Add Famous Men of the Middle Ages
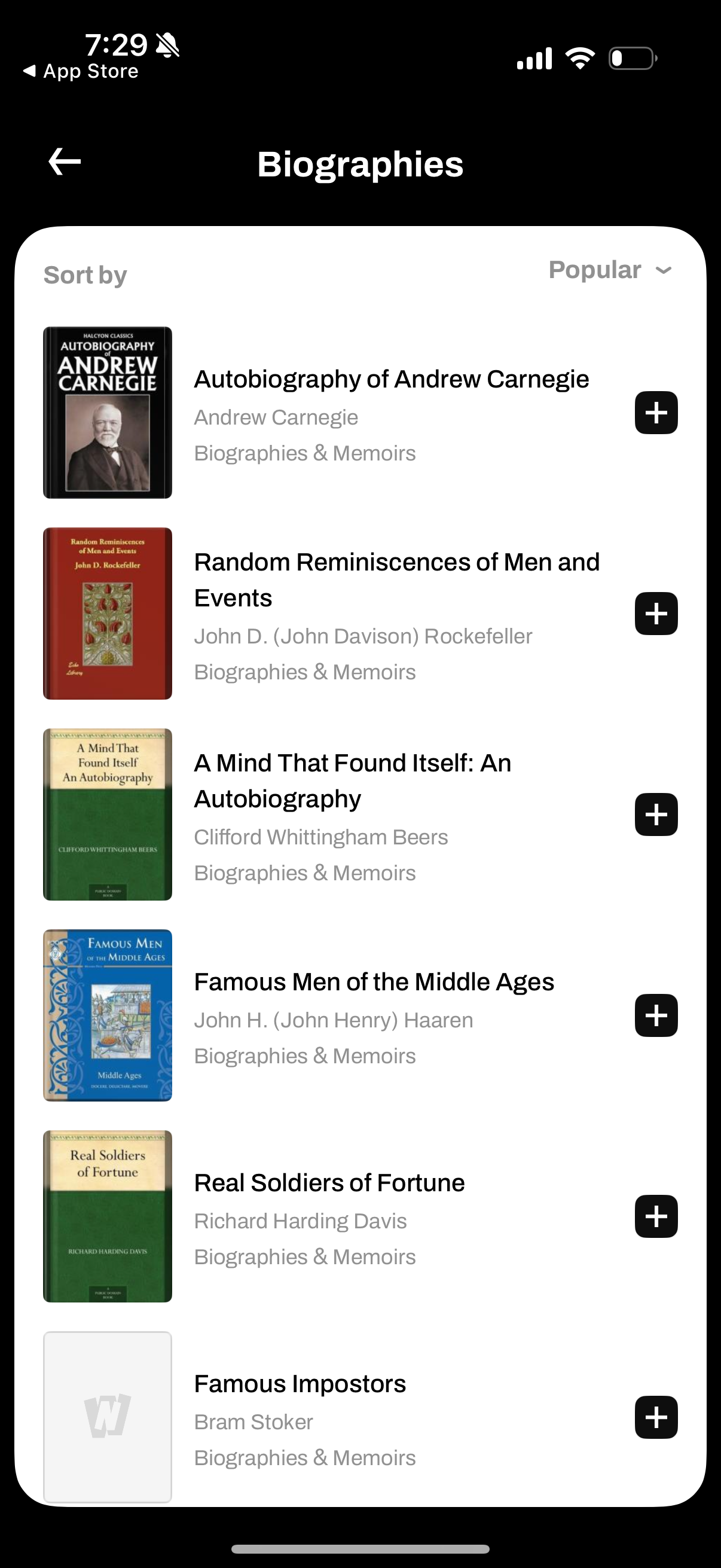The width and height of the screenshot is (721, 1568). [656, 1015]
